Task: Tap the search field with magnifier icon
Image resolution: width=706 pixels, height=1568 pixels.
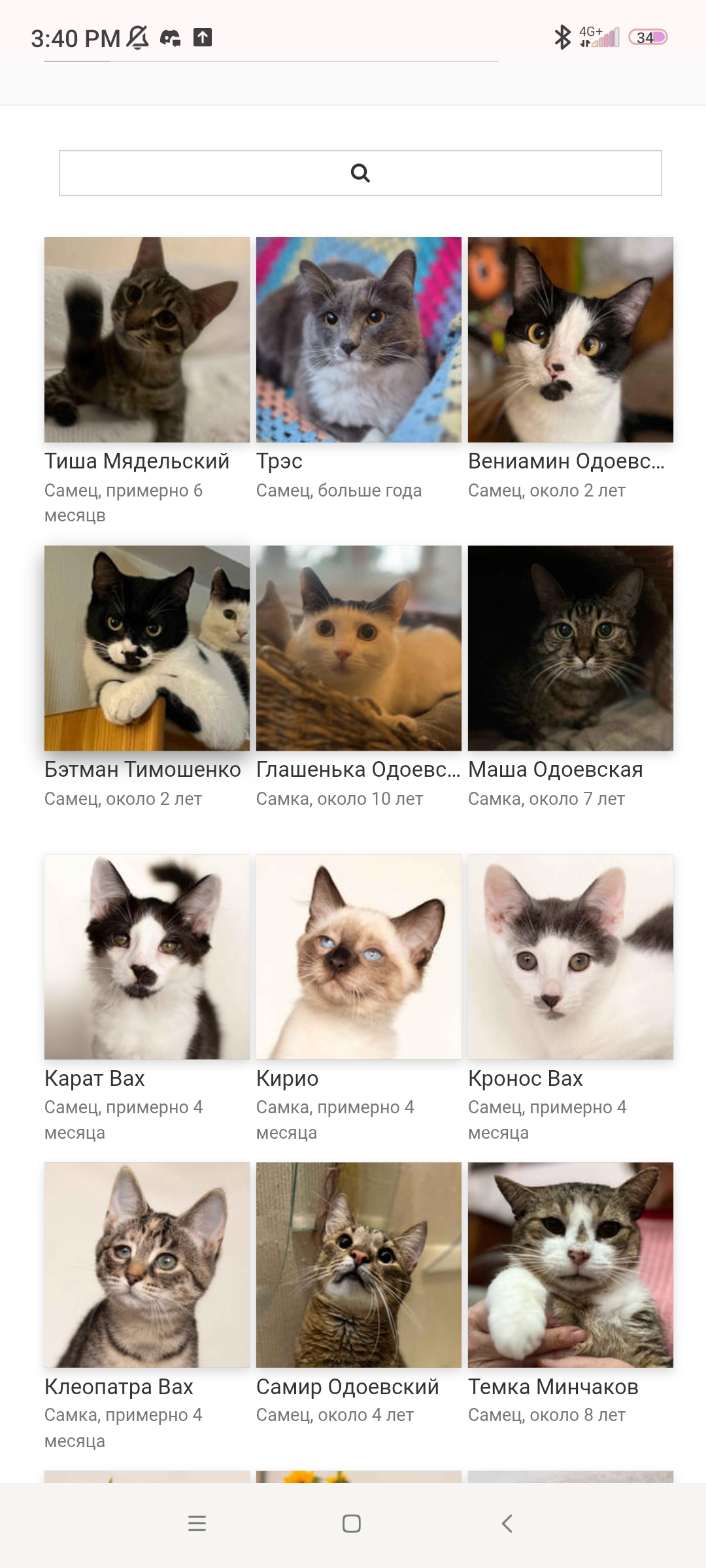Action: [360, 173]
